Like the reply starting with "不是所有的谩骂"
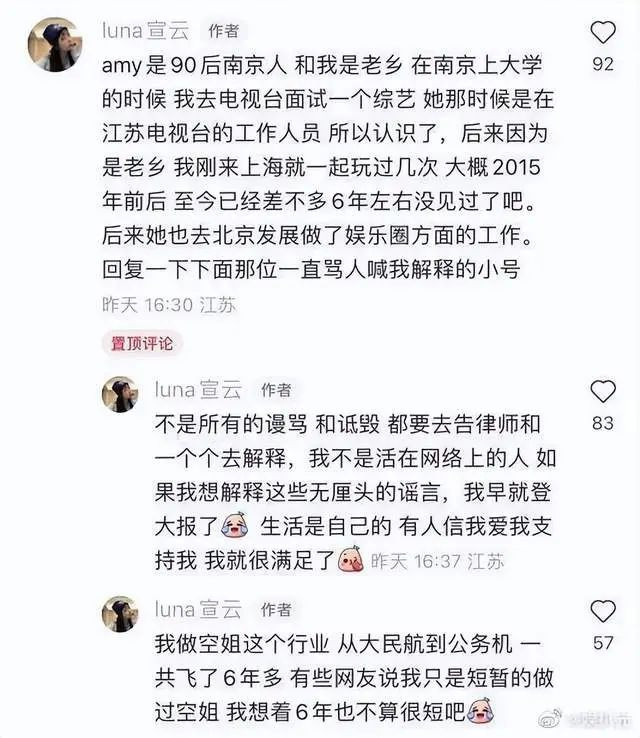This screenshot has height=738, width=640. pos(603,391)
